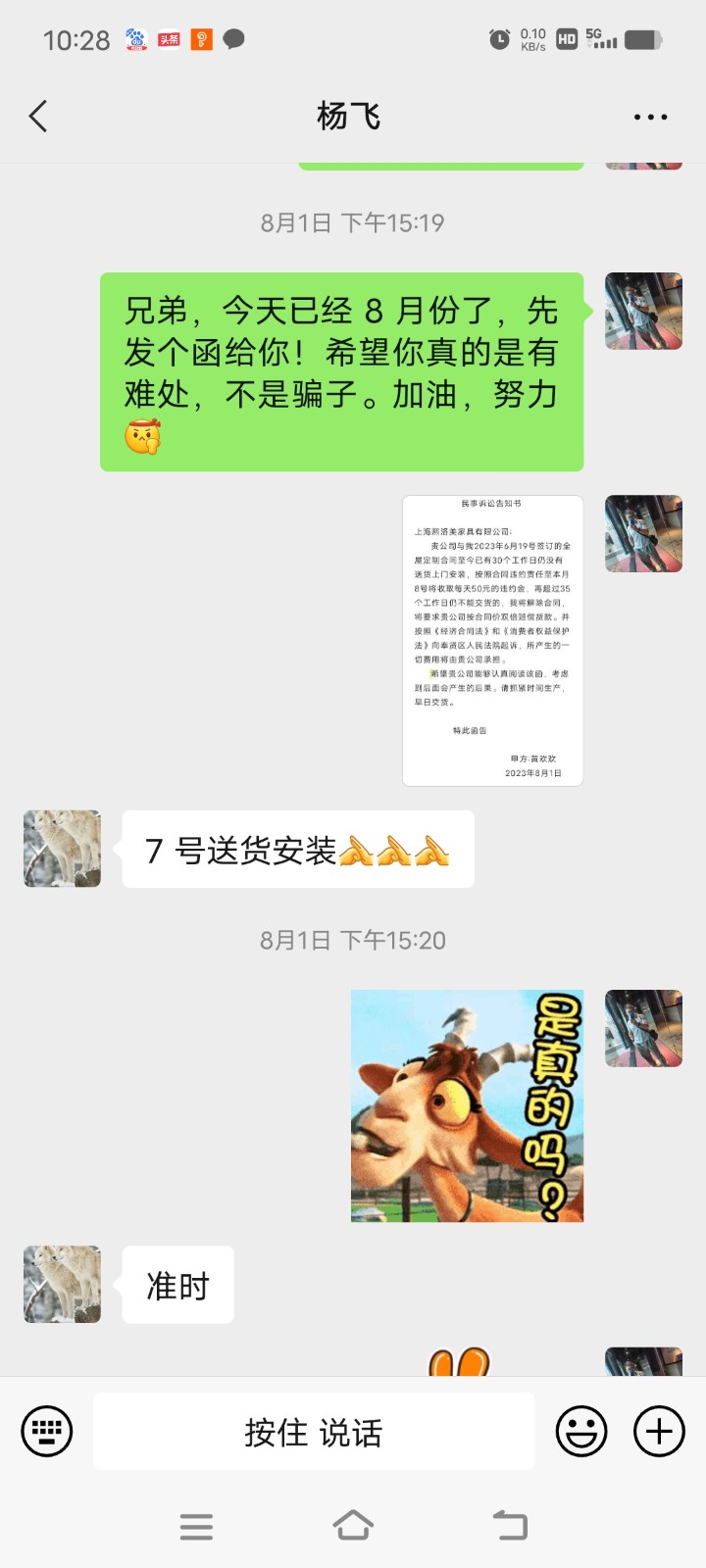Screen dimensions: 706x1568
Task: Open the plus attachment menu
Action: click(x=659, y=1432)
